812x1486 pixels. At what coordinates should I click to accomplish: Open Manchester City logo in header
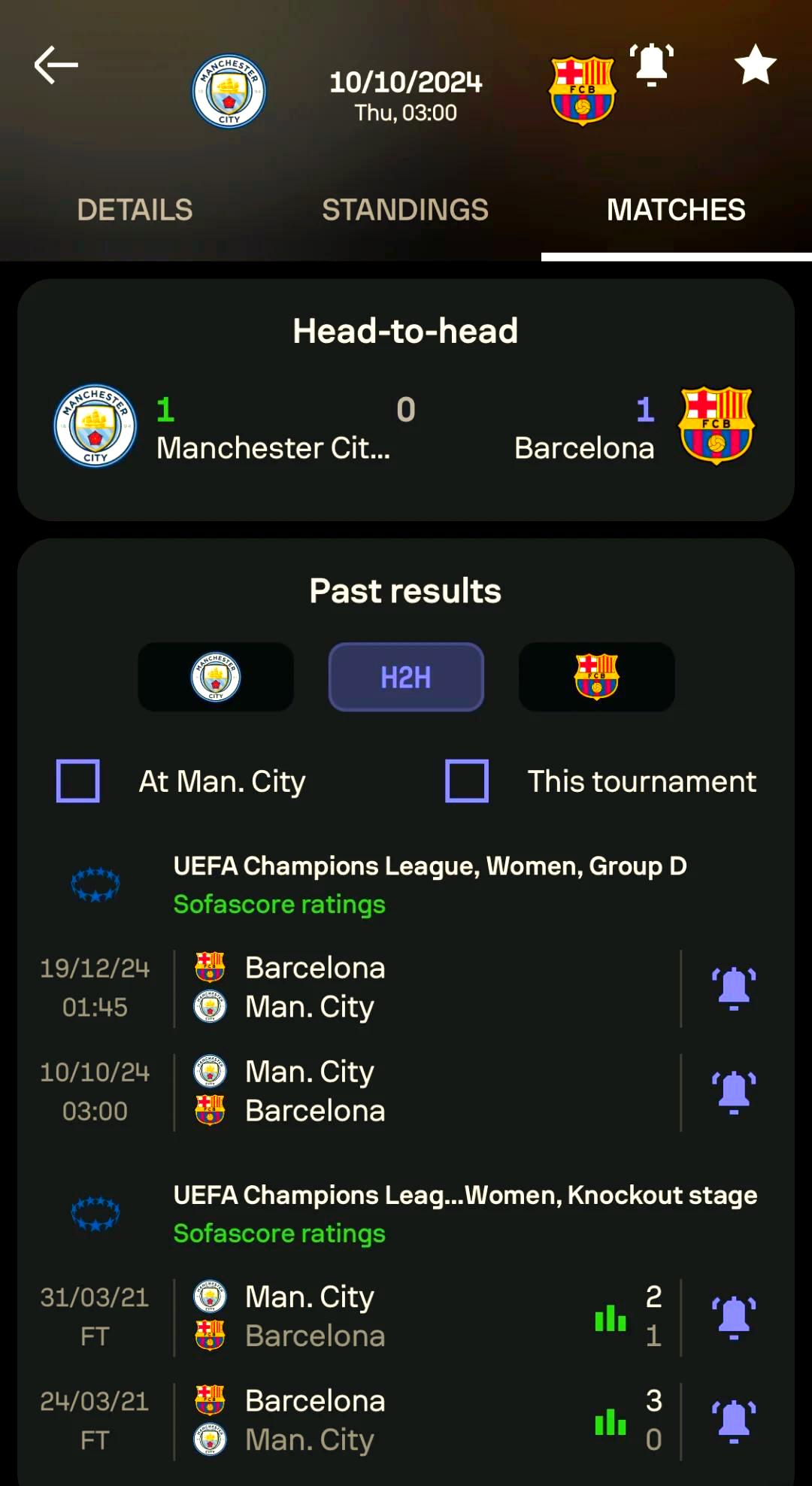pos(229,91)
